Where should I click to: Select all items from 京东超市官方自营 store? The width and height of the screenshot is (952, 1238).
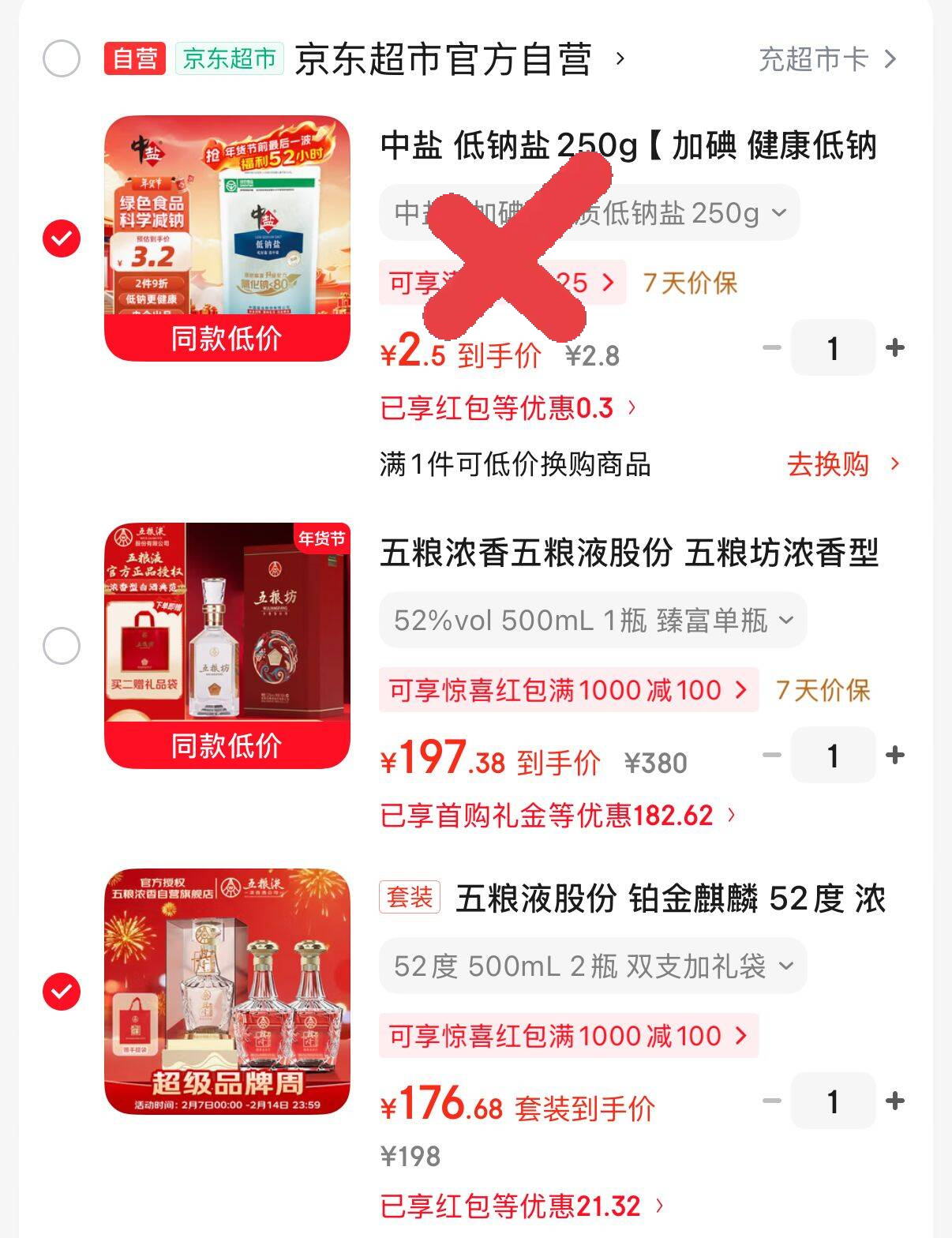pyautogui.click(x=62, y=59)
